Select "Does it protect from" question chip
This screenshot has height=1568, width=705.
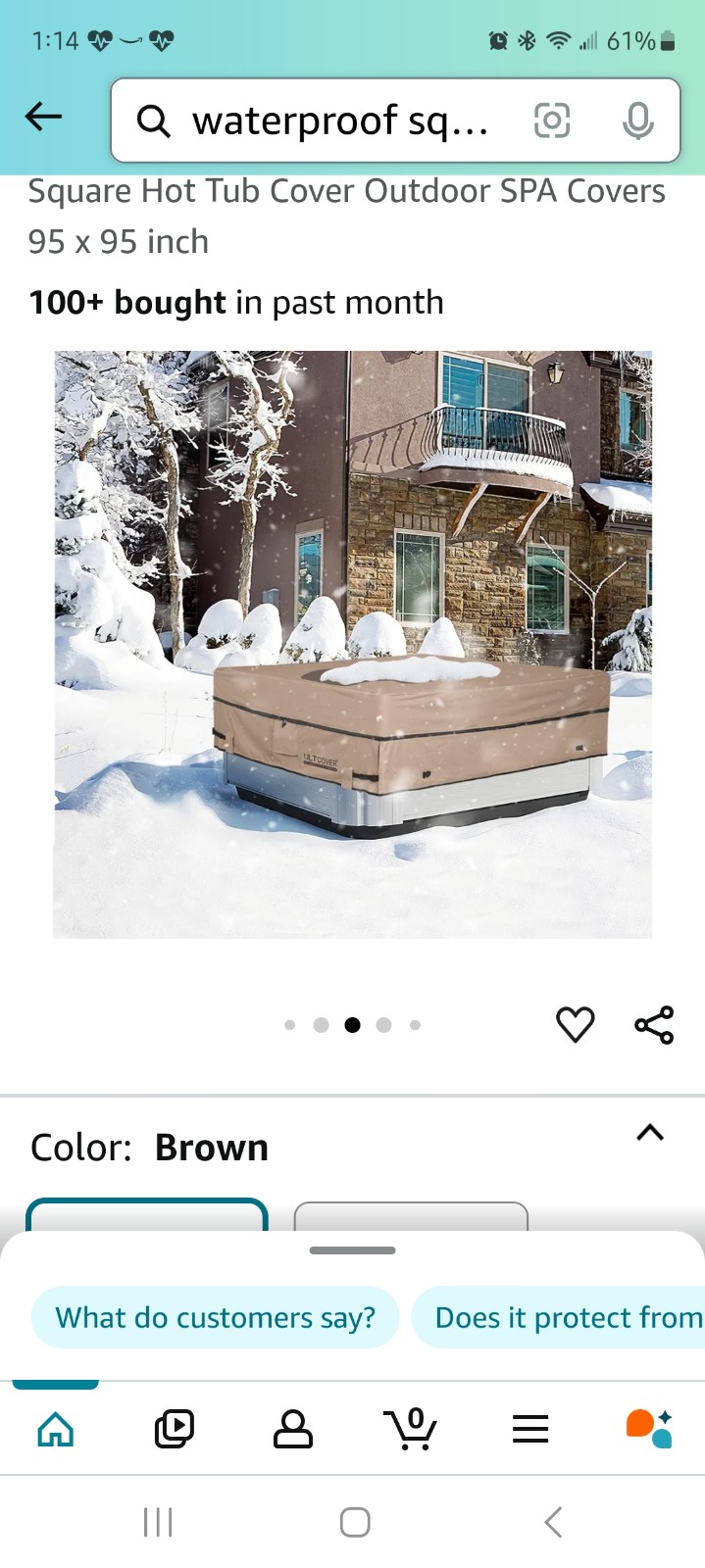(x=559, y=1317)
